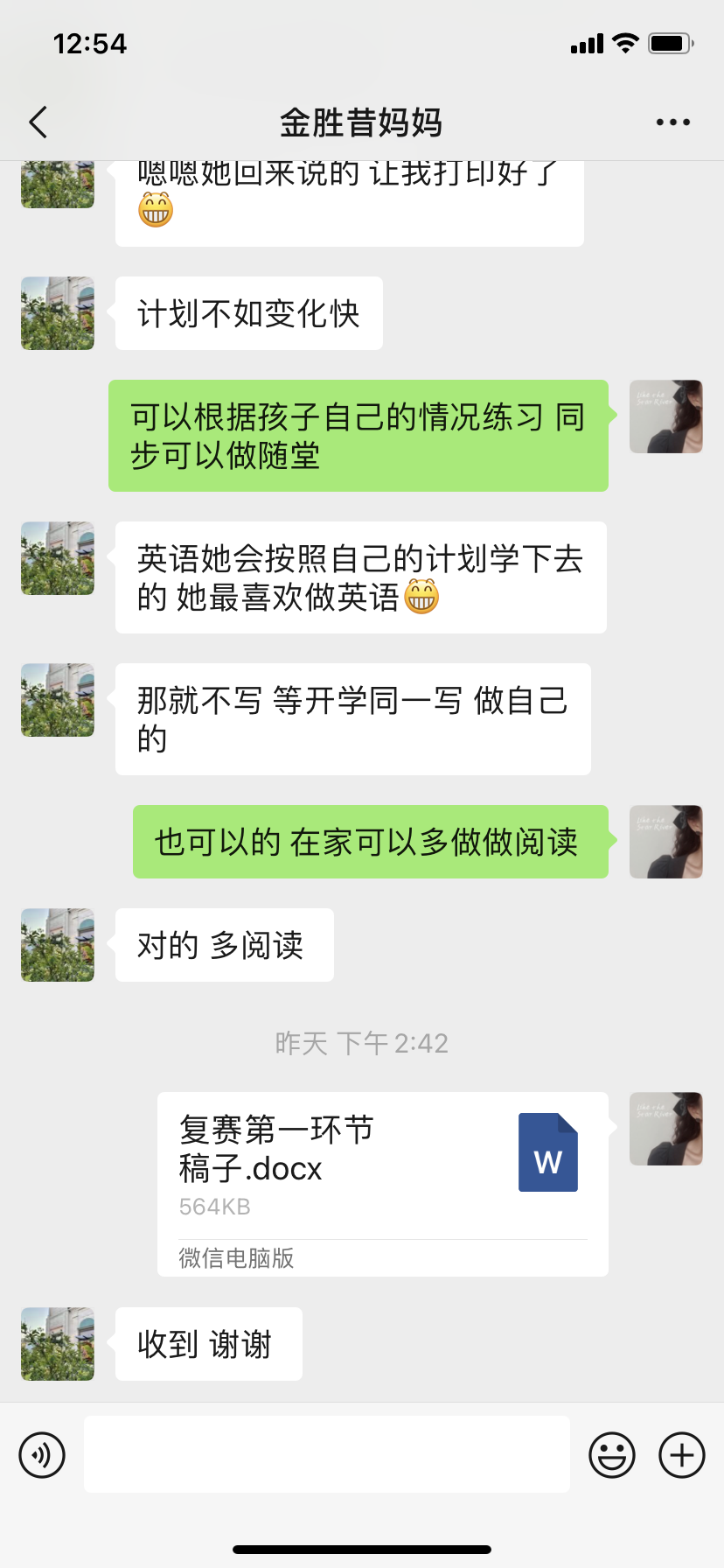Open the plus attachments menu
724x1568 pixels.
coord(682,1455)
